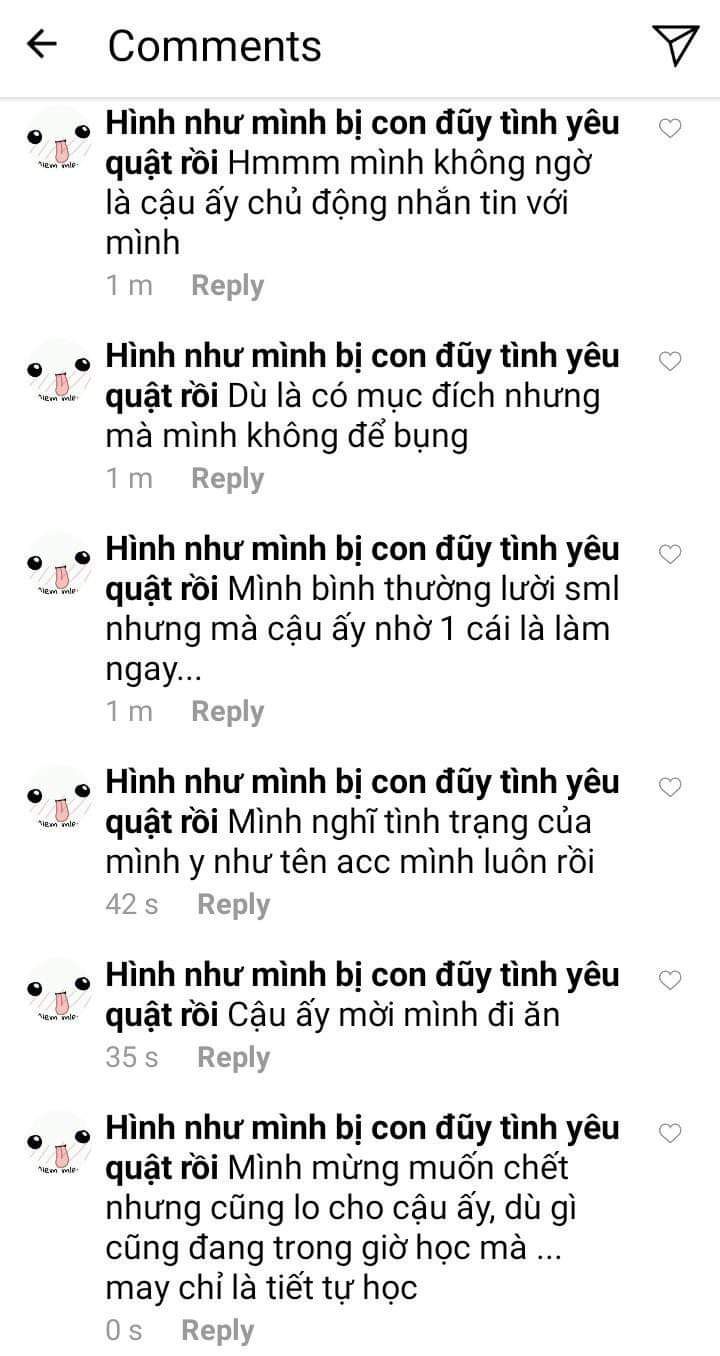720x1356 pixels.
Task: Open username link on Cậu ấy mời mình đi ăn comment
Action: (362, 994)
